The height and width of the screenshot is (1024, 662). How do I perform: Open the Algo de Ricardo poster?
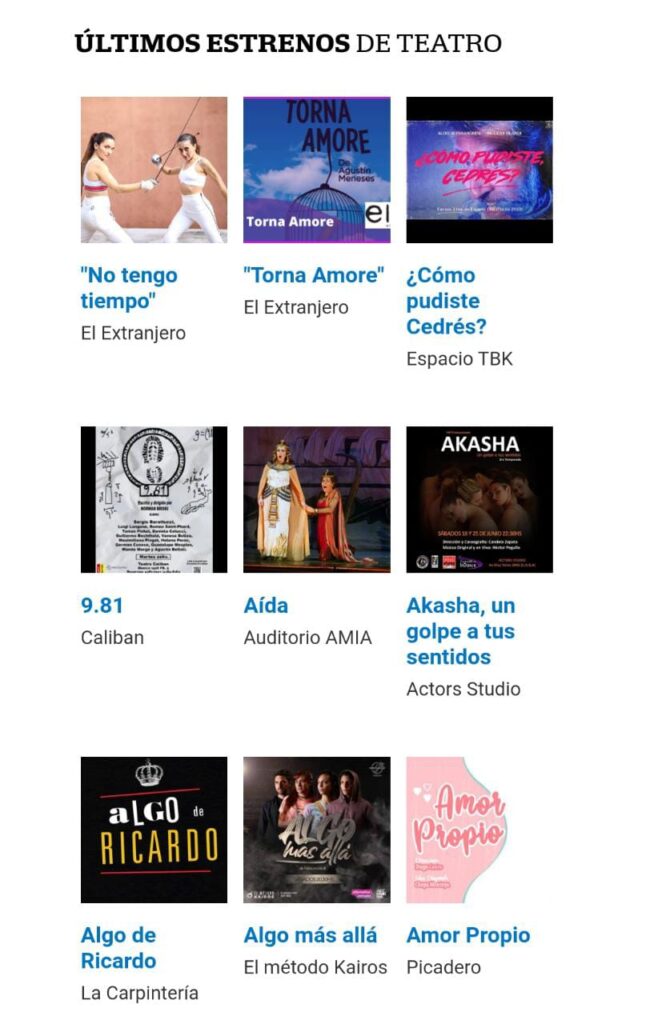[154, 829]
